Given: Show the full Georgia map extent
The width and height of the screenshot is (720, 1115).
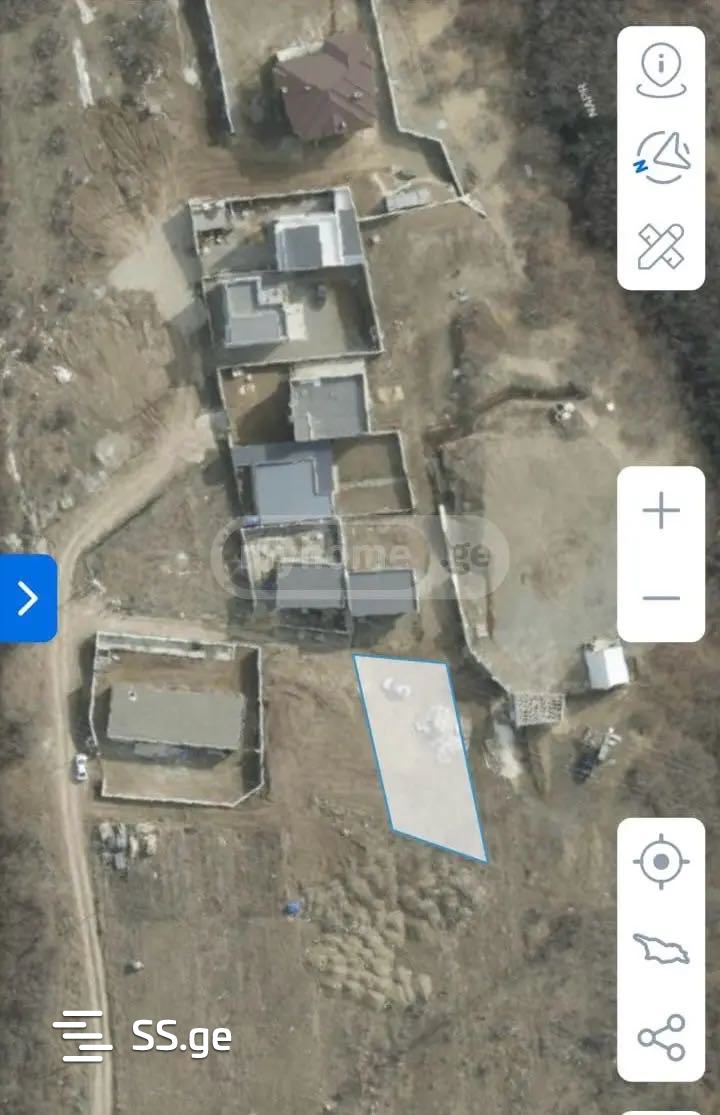Looking at the screenshot, I should [x=661, y=948].
